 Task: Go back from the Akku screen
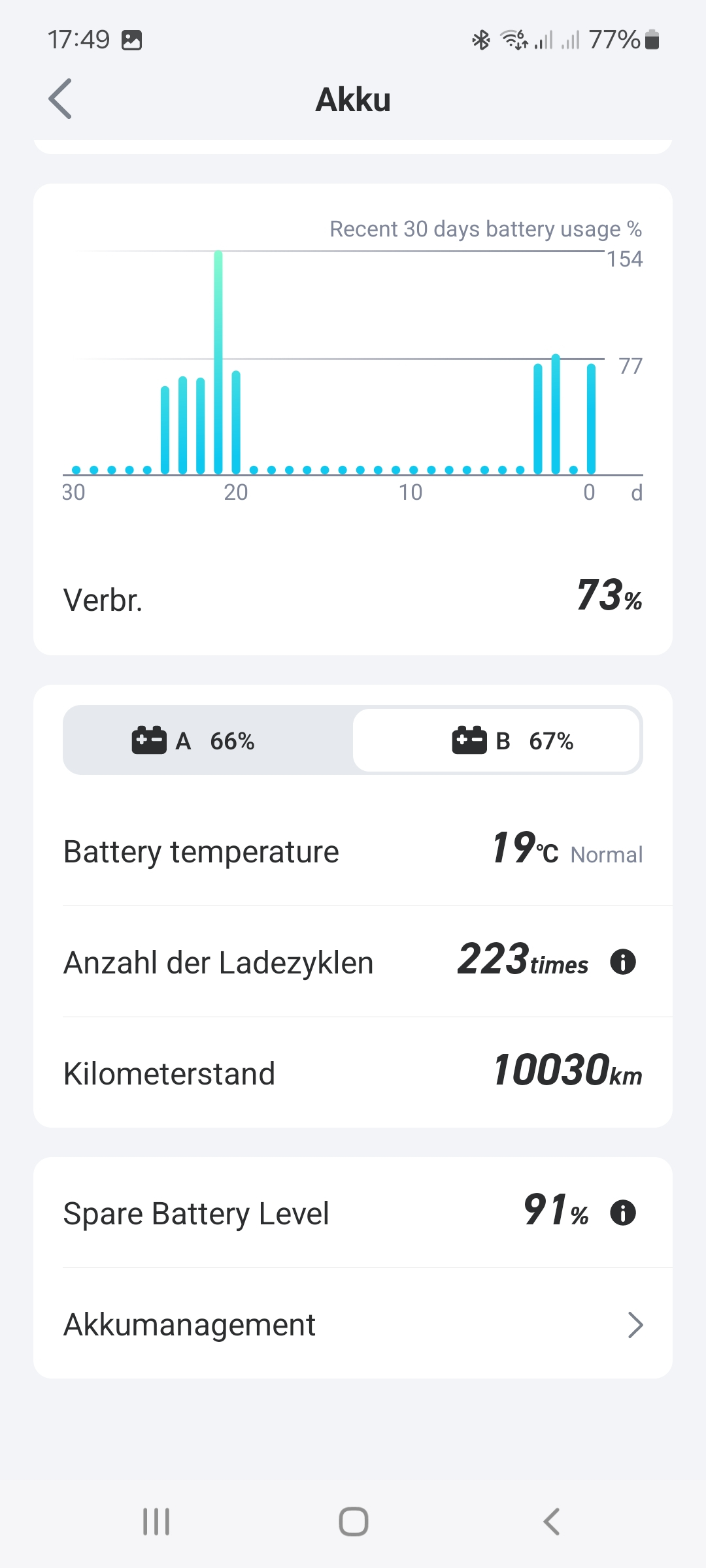click(x=60, y=99)
